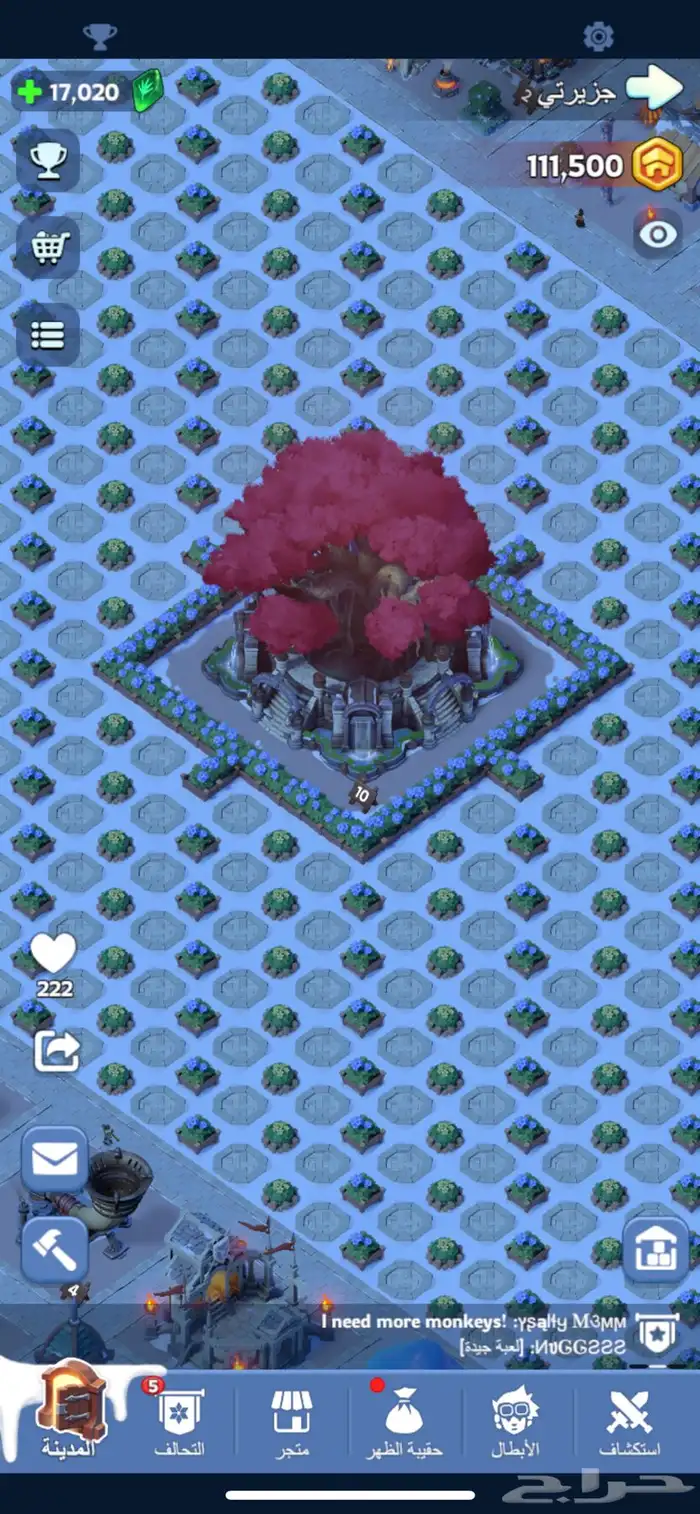700x1514 pixels.
Task: Open the trophy icon in top bar
Action: click(100, 37)
